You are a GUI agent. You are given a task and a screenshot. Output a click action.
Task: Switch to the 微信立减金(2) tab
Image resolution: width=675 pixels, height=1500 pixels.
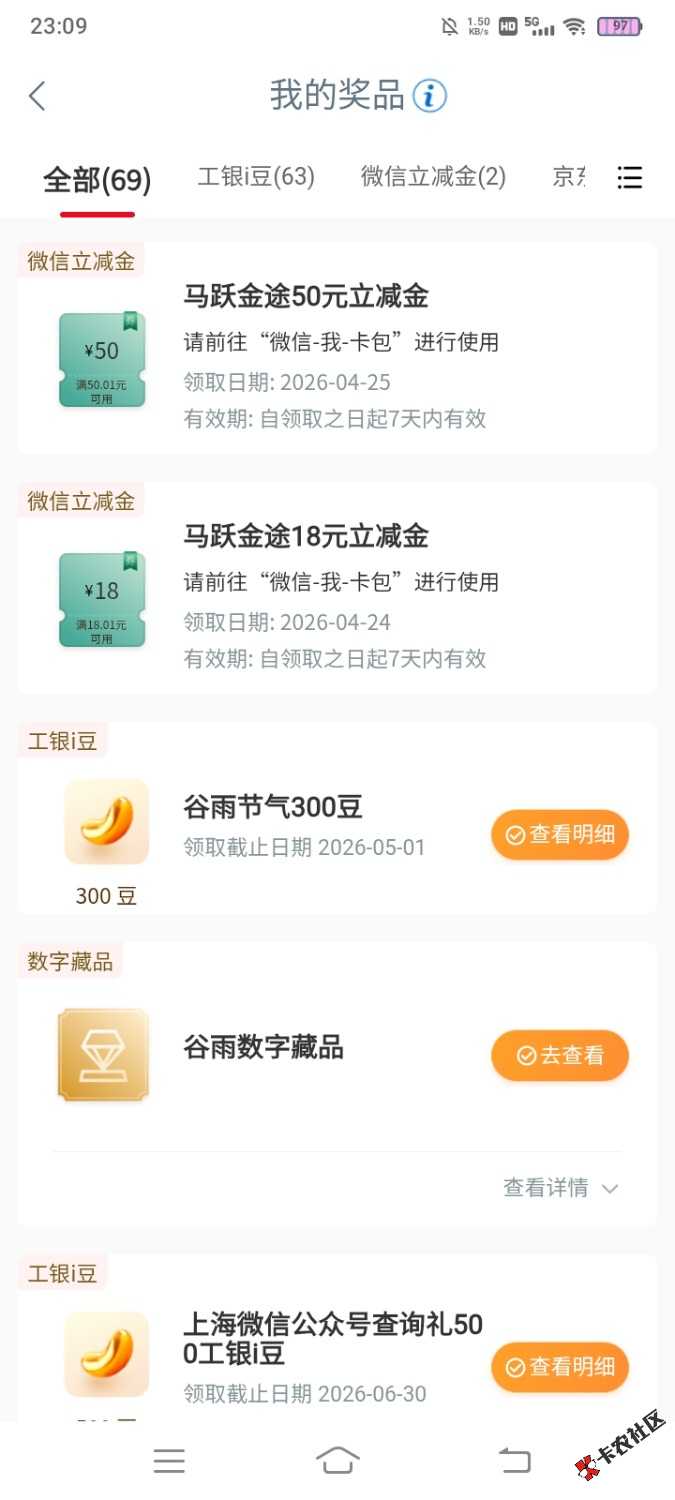point(433,178)
